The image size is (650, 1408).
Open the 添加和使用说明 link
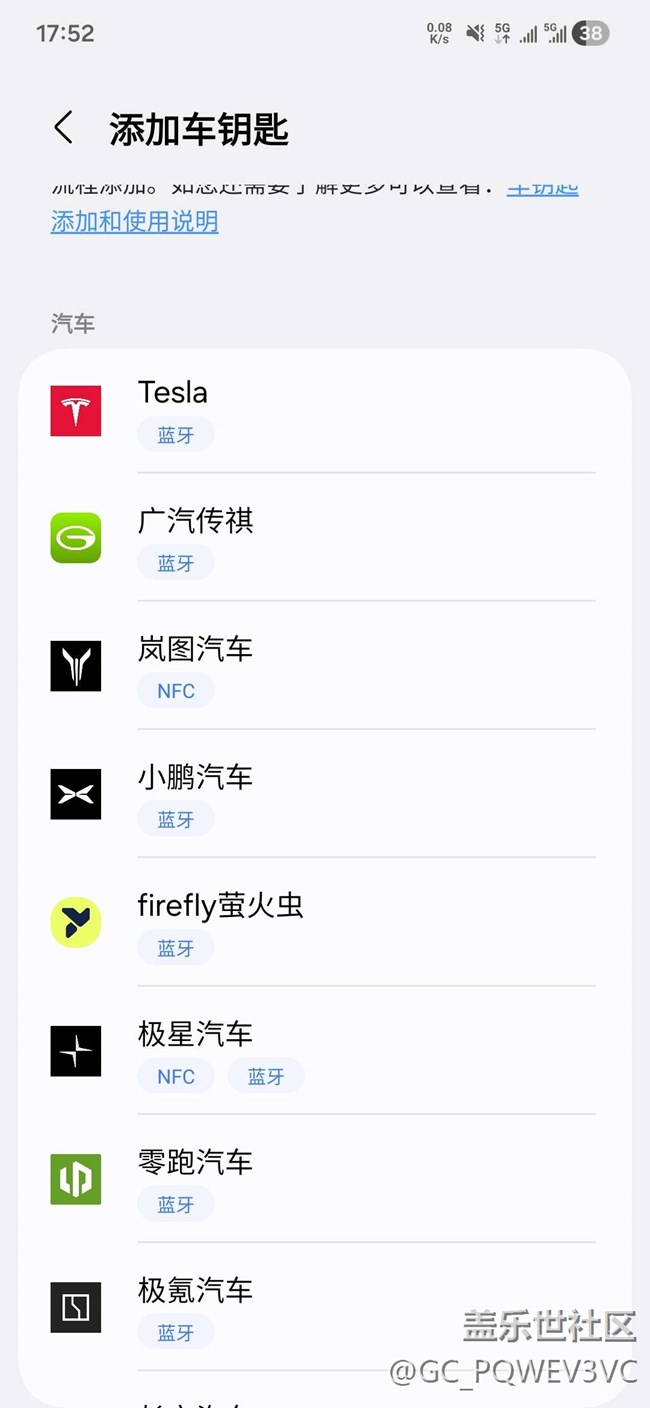point(135,221)
